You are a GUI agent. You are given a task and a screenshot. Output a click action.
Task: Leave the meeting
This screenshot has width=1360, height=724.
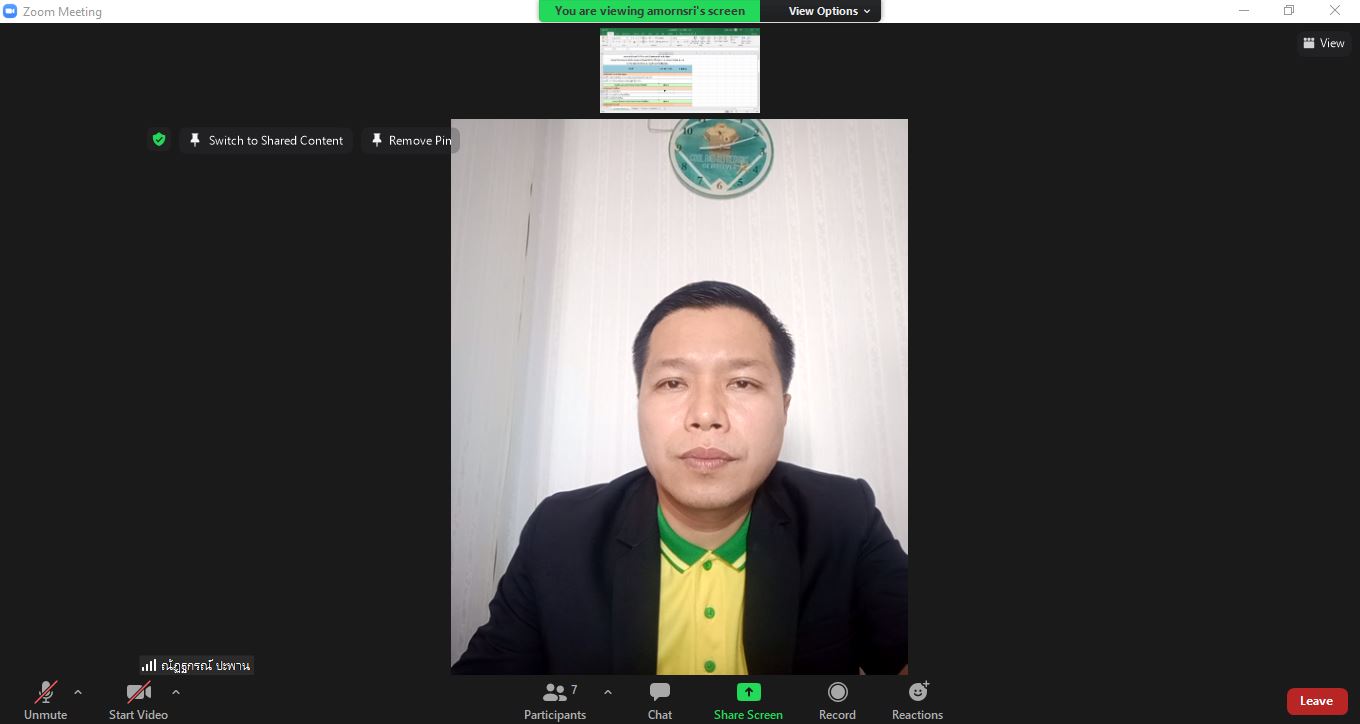[x=1316, y=701]
